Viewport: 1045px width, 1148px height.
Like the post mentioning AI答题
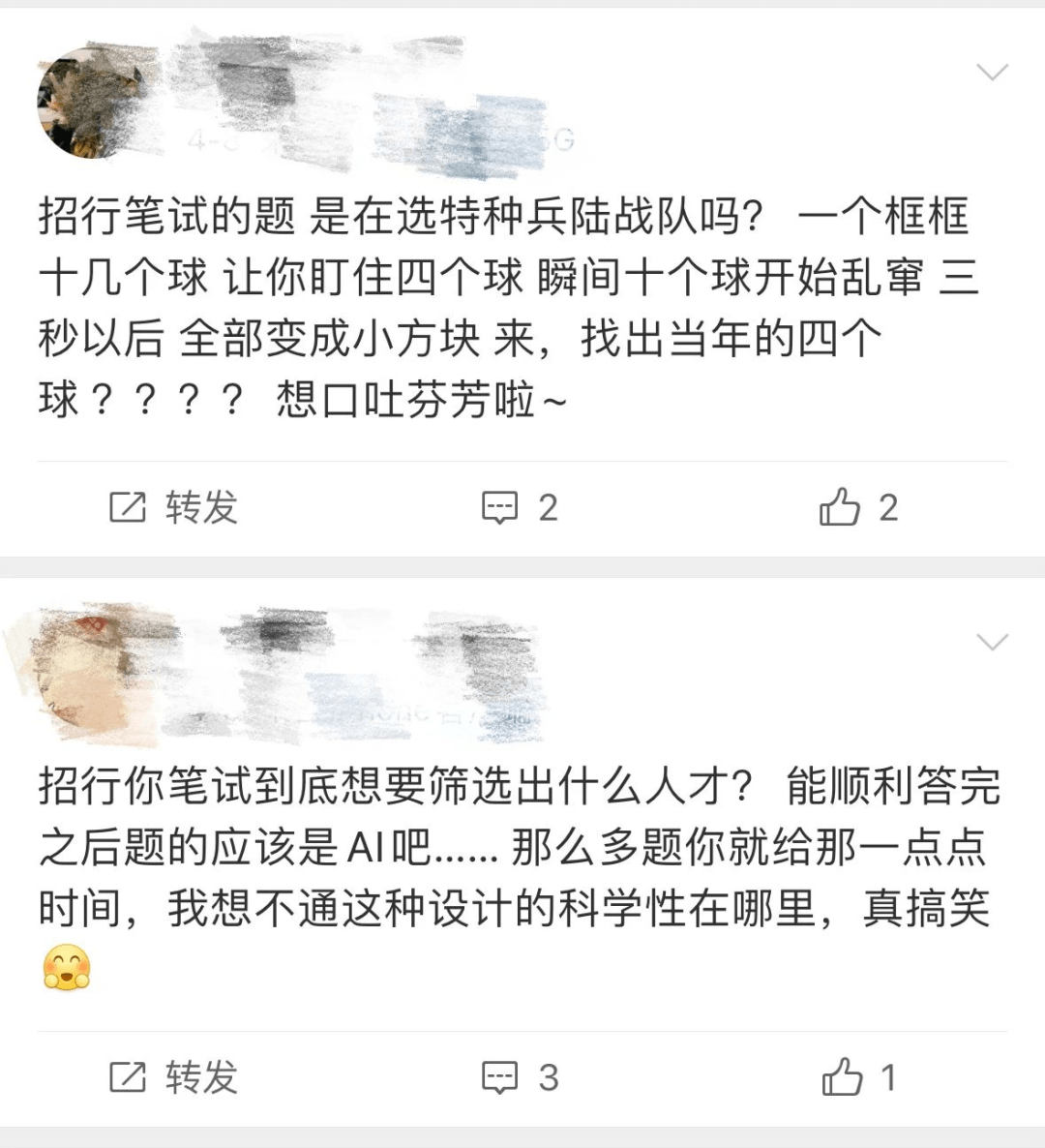[859, 1077]
